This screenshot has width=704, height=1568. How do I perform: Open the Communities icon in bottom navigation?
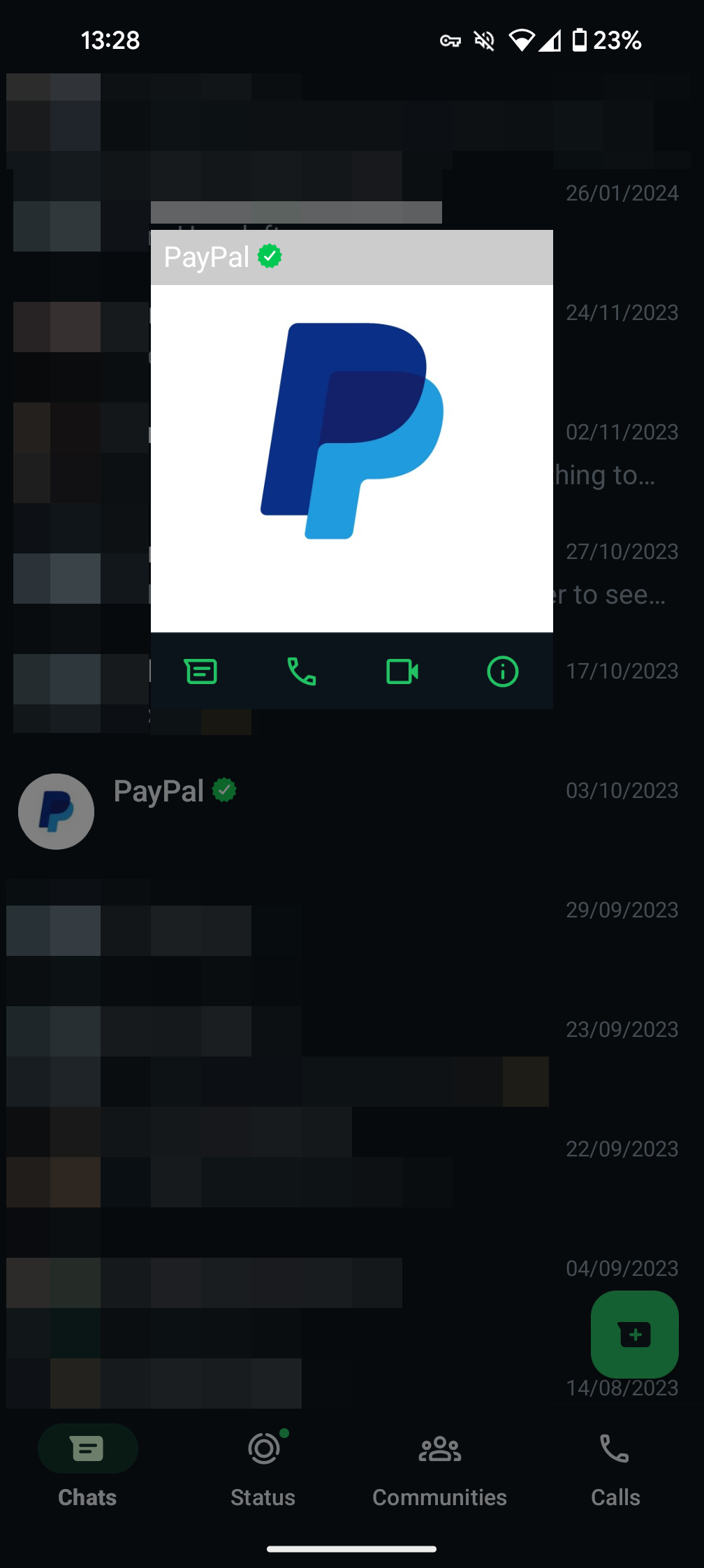(439, 1449)
